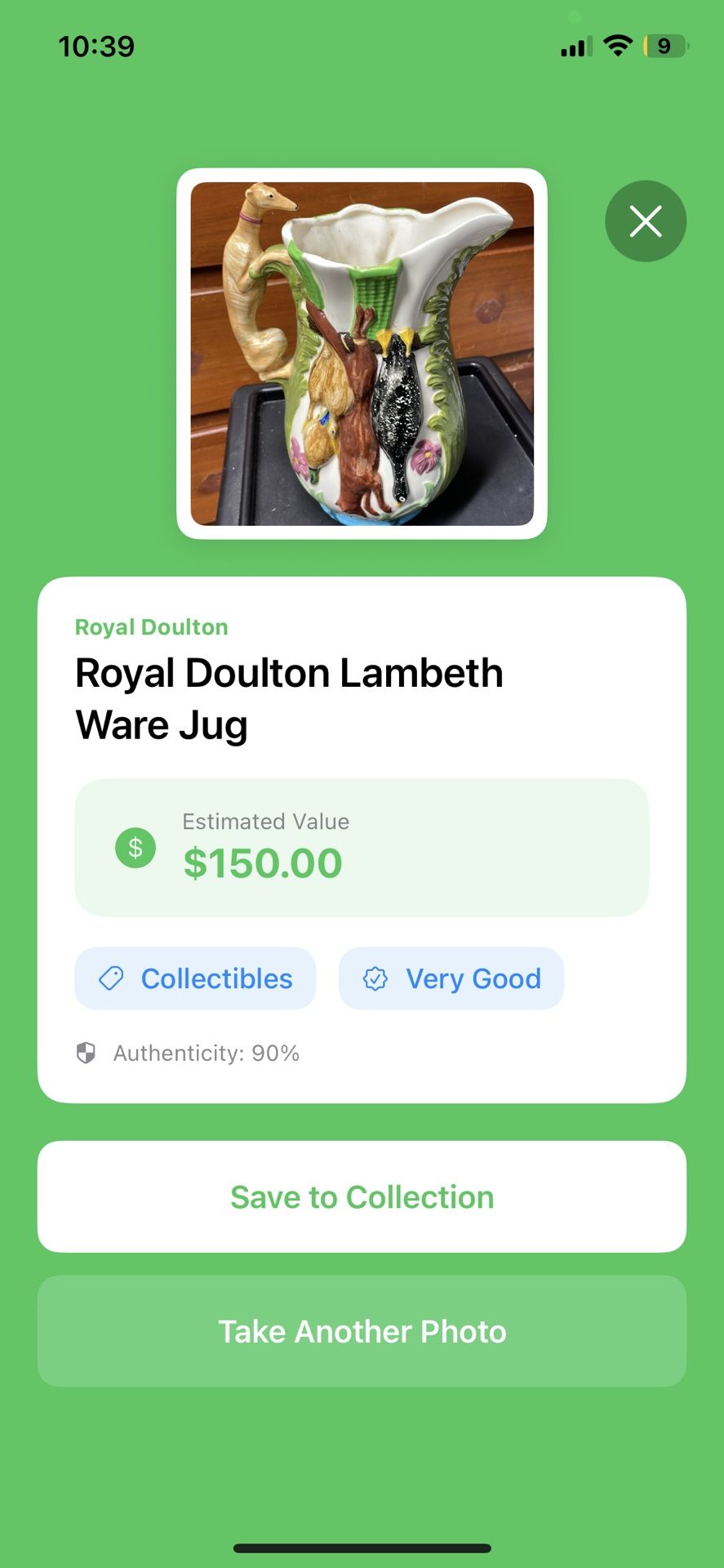Viewport: 724px width, 1568px height.
Task: Open the jug photo preview
Action: point(362,354)
